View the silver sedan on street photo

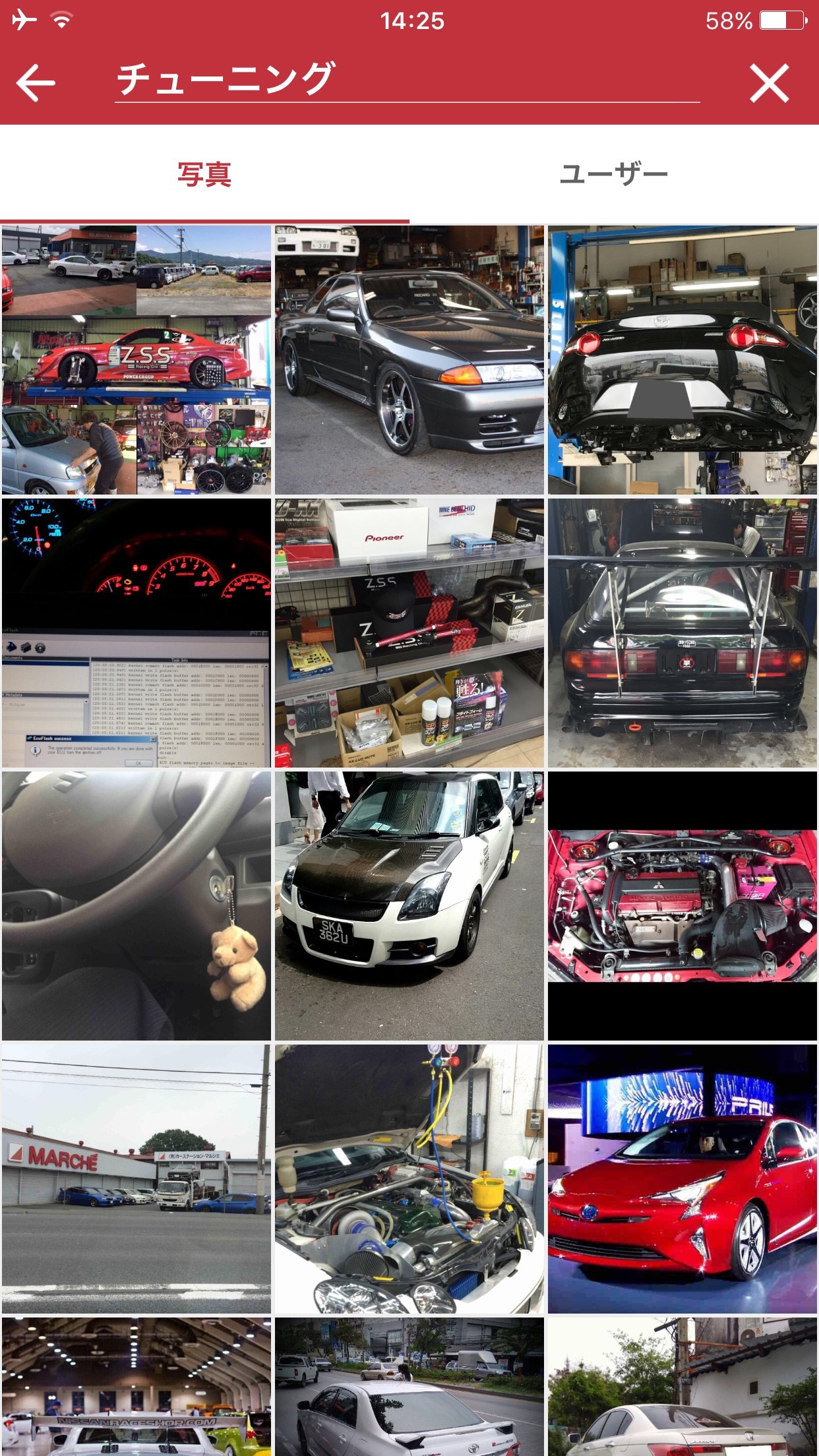pos(409,1386)
